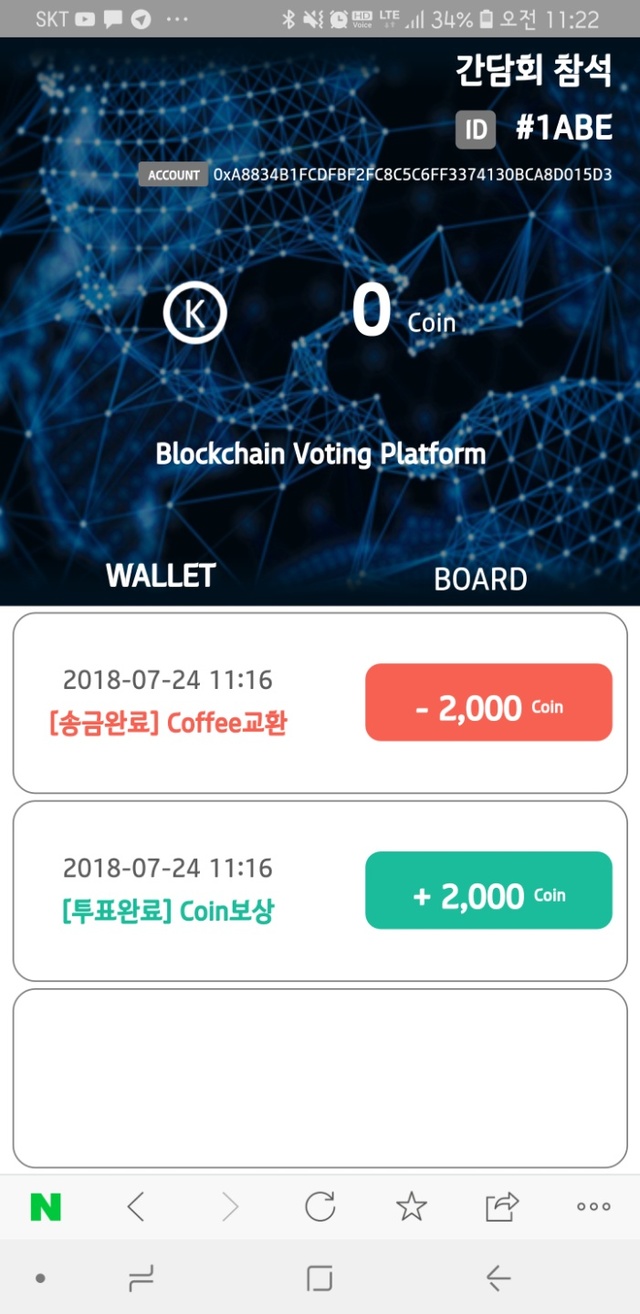Tap the system home button
640x1314 pixels.
click(x=320, y=1278)
